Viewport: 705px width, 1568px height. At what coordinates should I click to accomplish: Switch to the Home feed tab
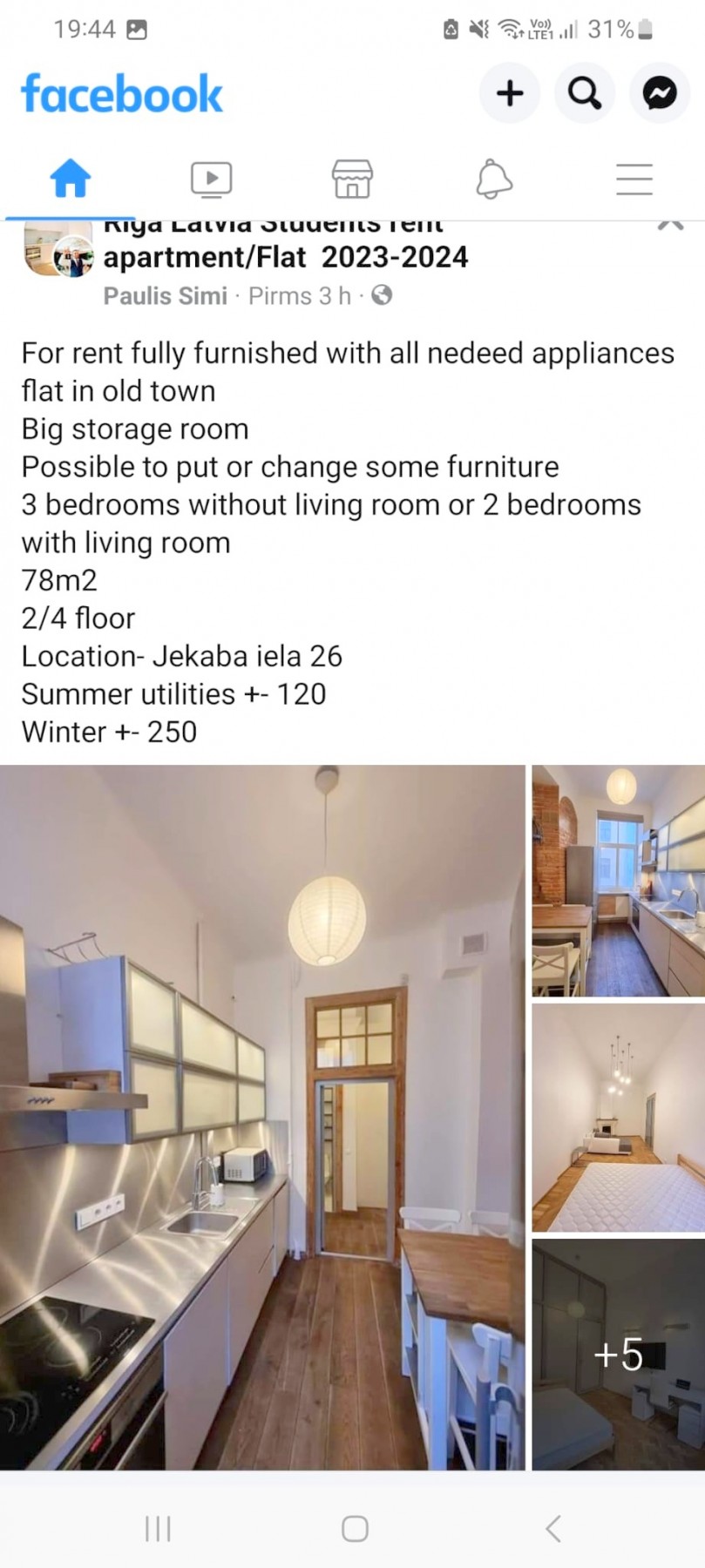[x=71, y=179]
